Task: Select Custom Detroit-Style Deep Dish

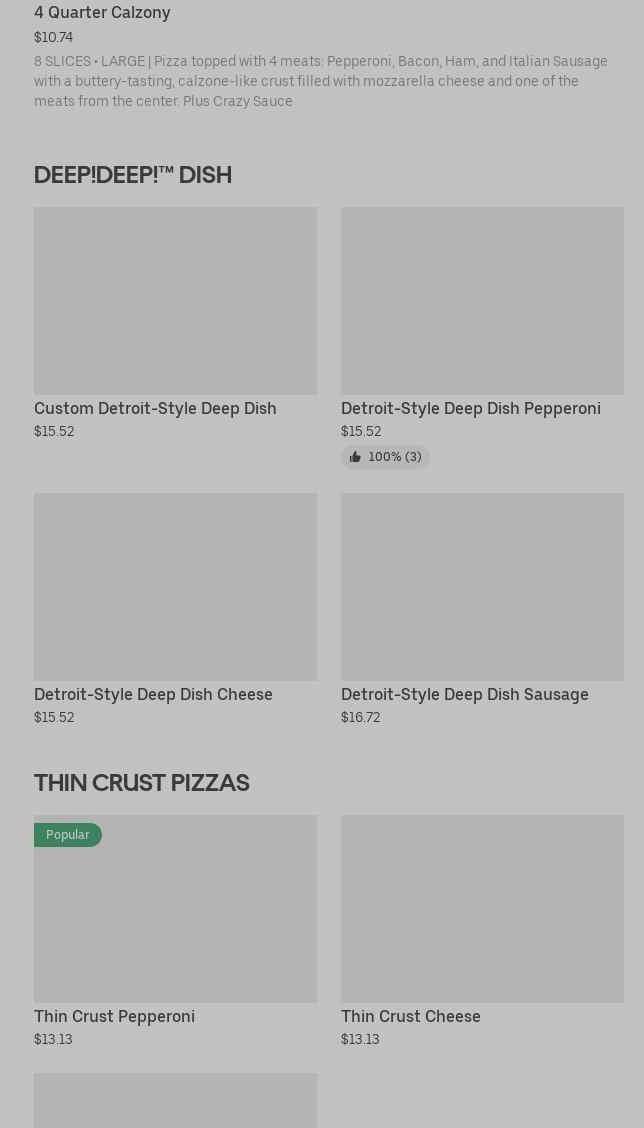Action: pos(175,301)
